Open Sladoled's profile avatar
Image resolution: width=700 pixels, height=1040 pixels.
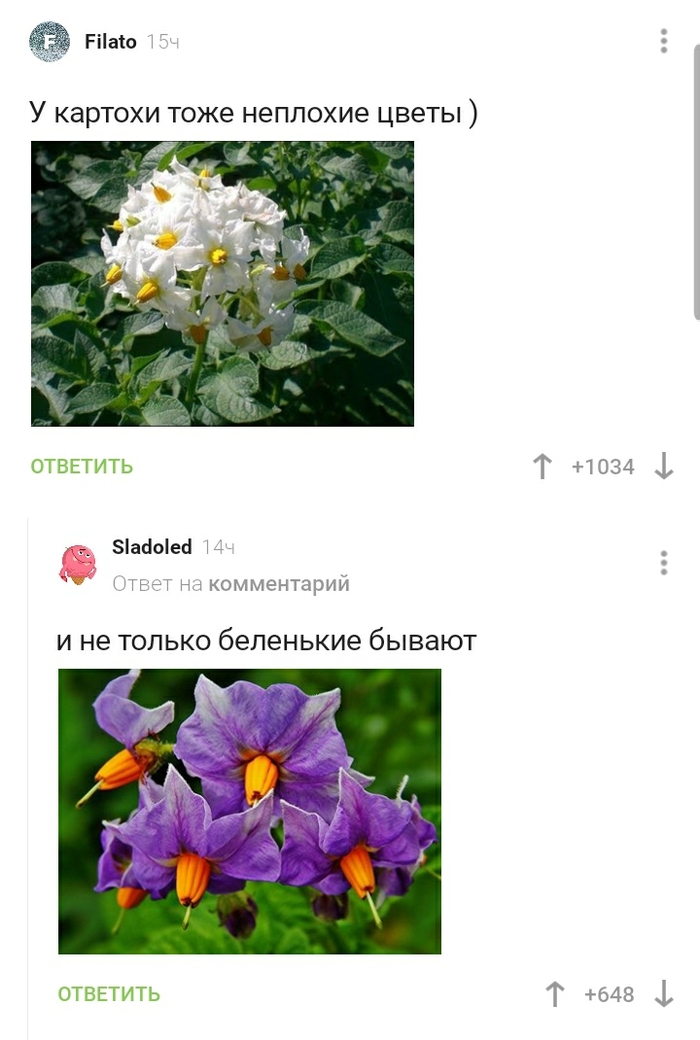click(x=78, y=564)
